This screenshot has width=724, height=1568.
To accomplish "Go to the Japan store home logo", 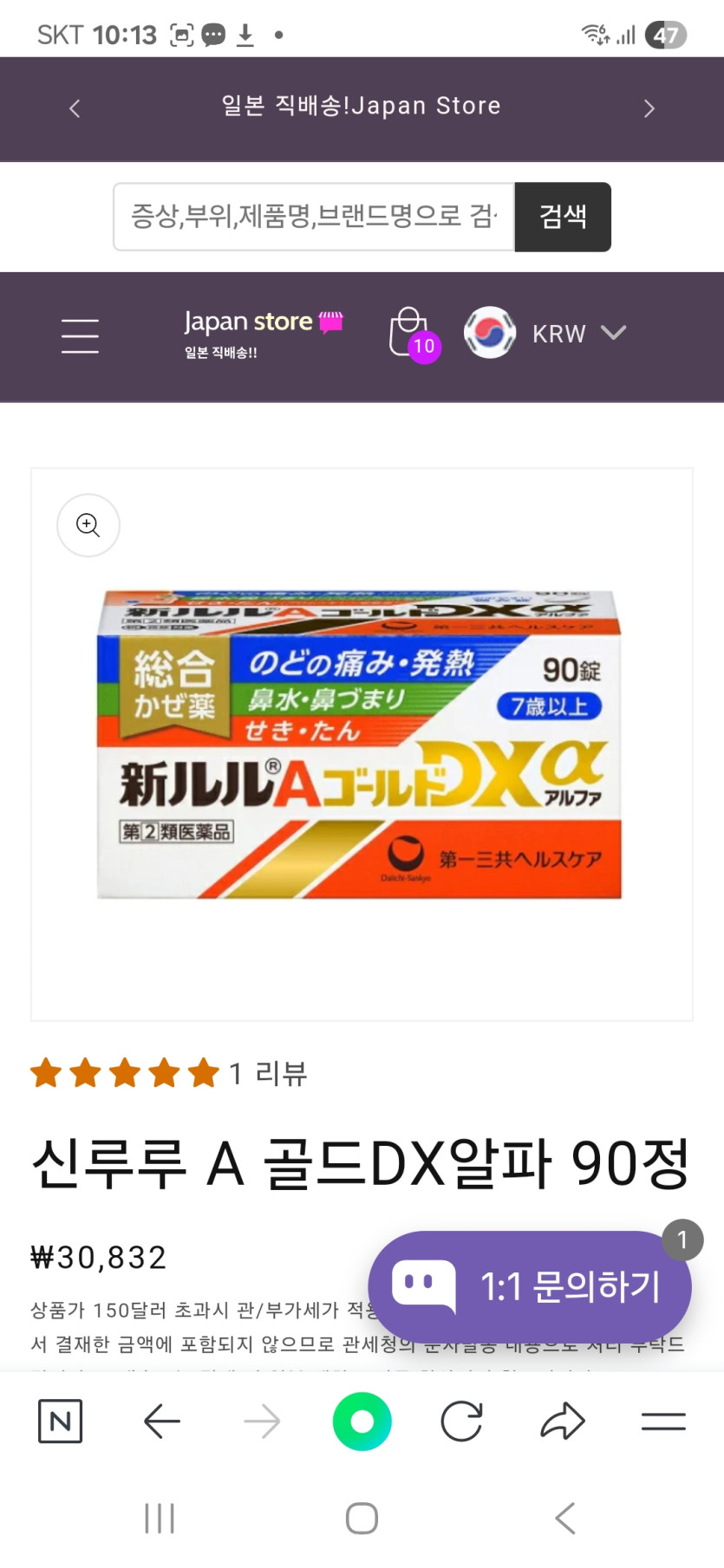I will pyautogui.click(x=263, y=332).
